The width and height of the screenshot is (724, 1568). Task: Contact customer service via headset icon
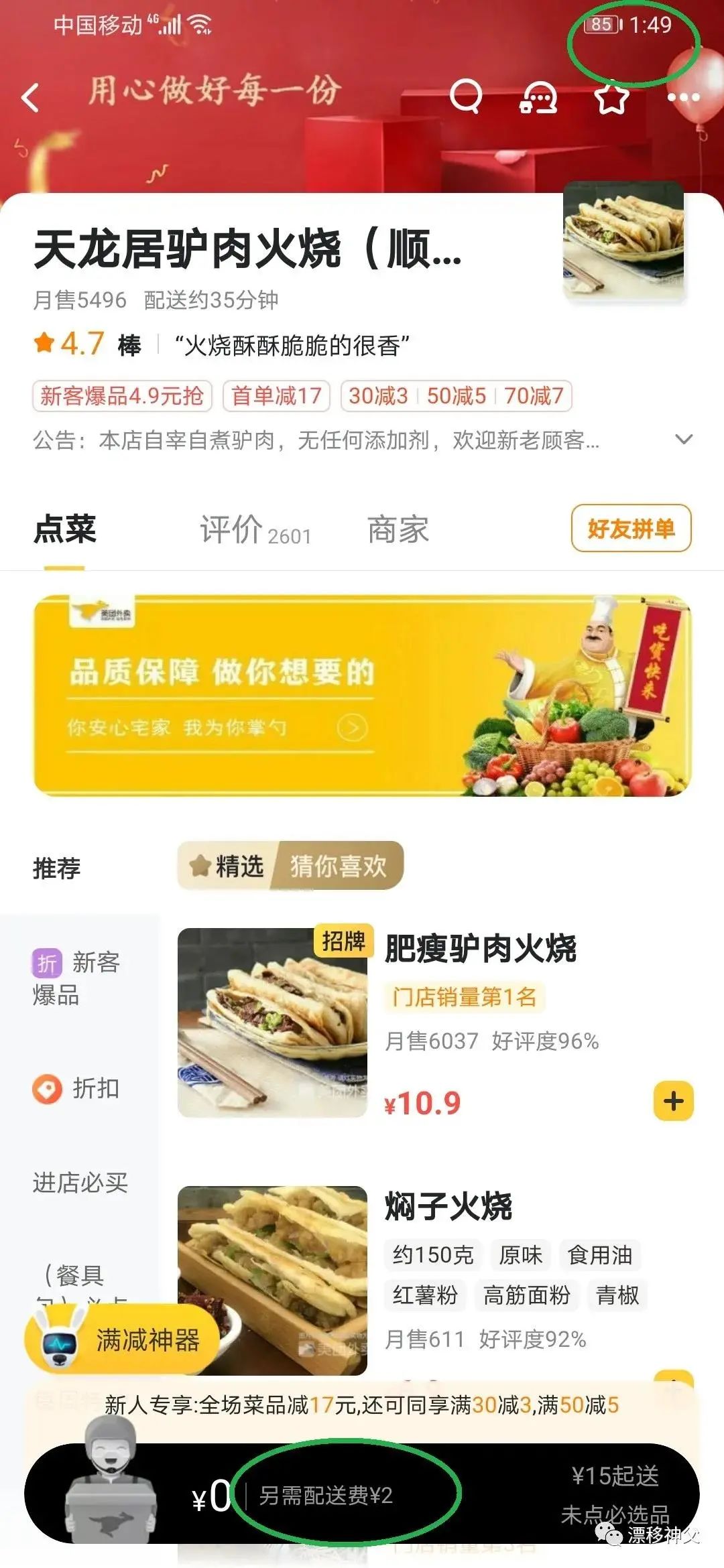pos(538,98)
